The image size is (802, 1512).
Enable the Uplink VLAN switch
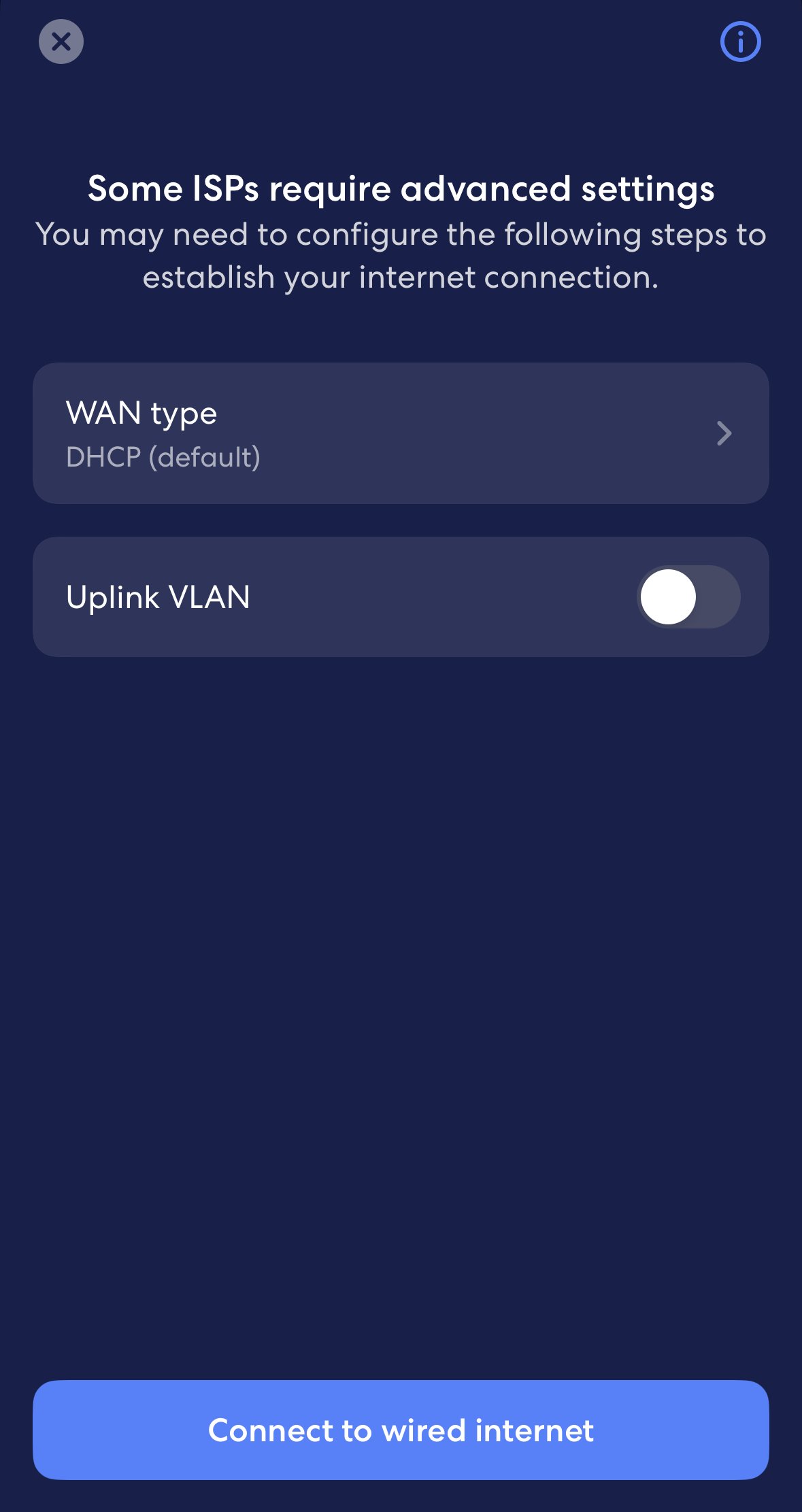(688, 597)
